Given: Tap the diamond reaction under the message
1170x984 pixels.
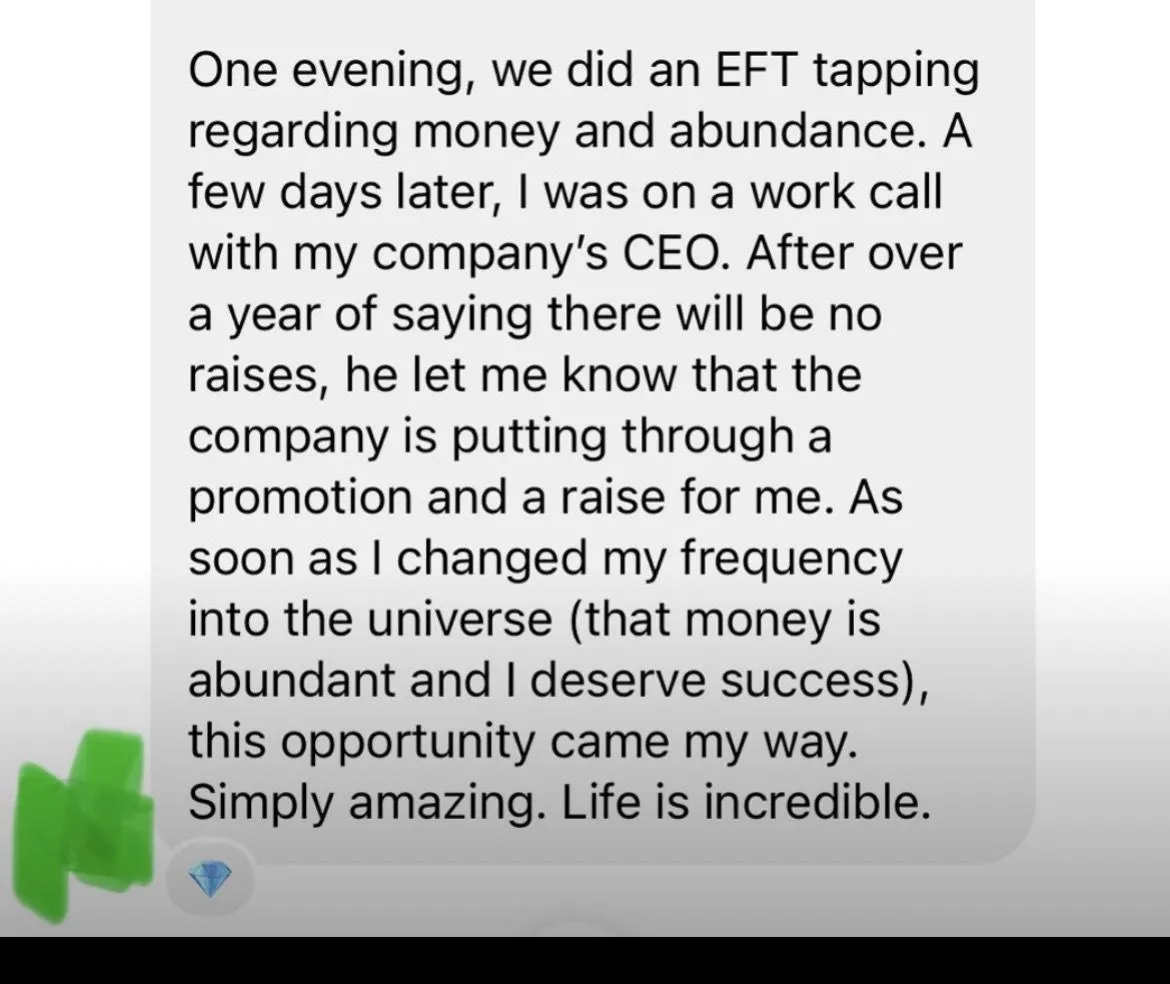Looking at the screenshot, I should tap(210, 878).
